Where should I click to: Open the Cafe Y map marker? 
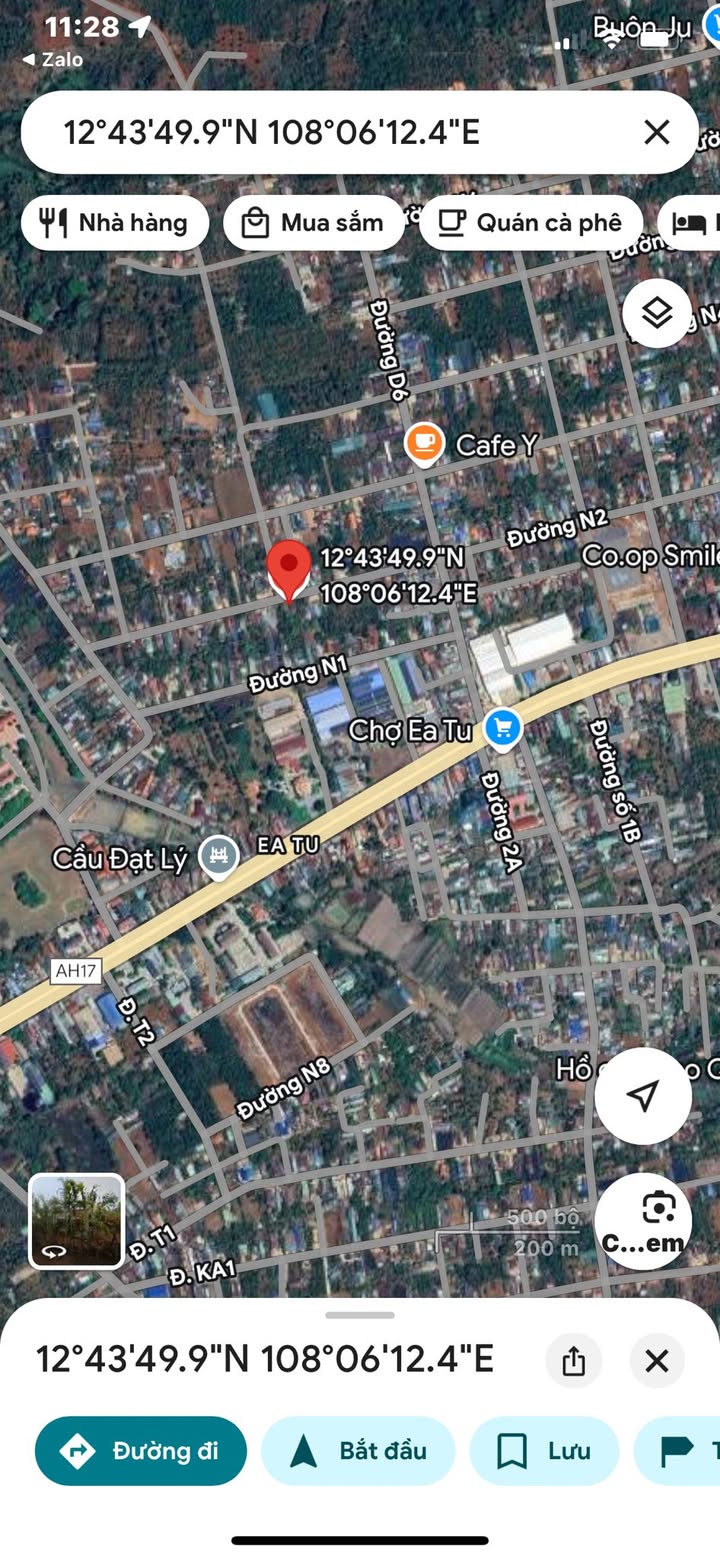pyautogui.click(x=424, y=443)
